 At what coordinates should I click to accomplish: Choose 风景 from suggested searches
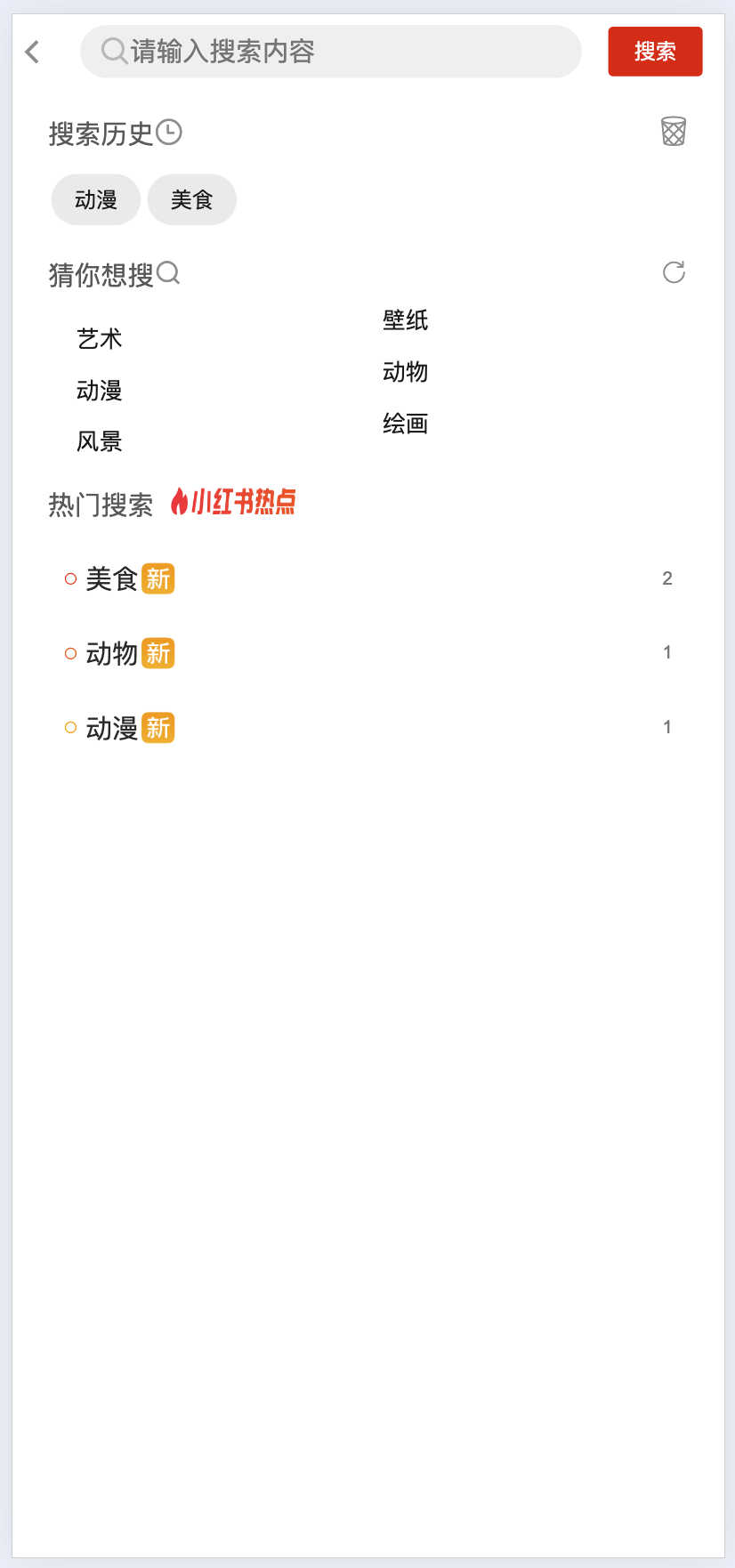(x=100, y=442)
